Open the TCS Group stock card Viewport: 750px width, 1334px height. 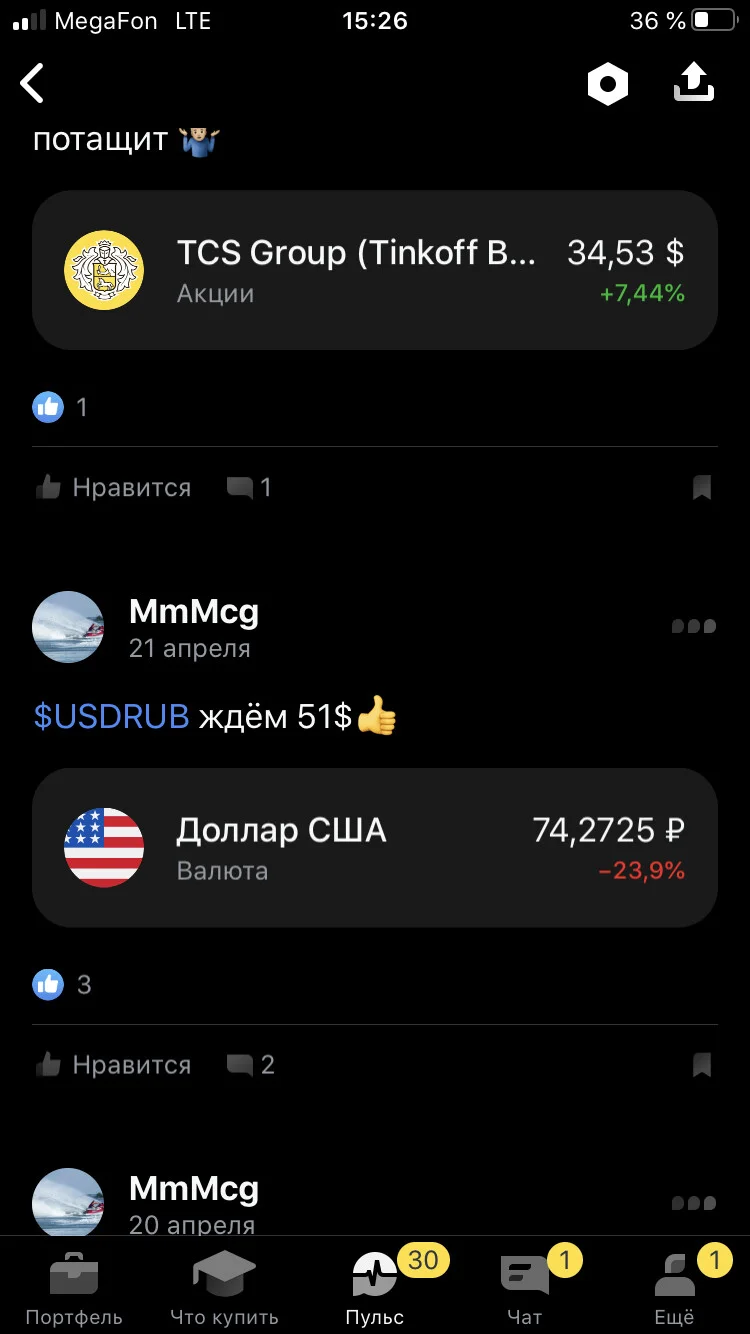pos(375,270)
